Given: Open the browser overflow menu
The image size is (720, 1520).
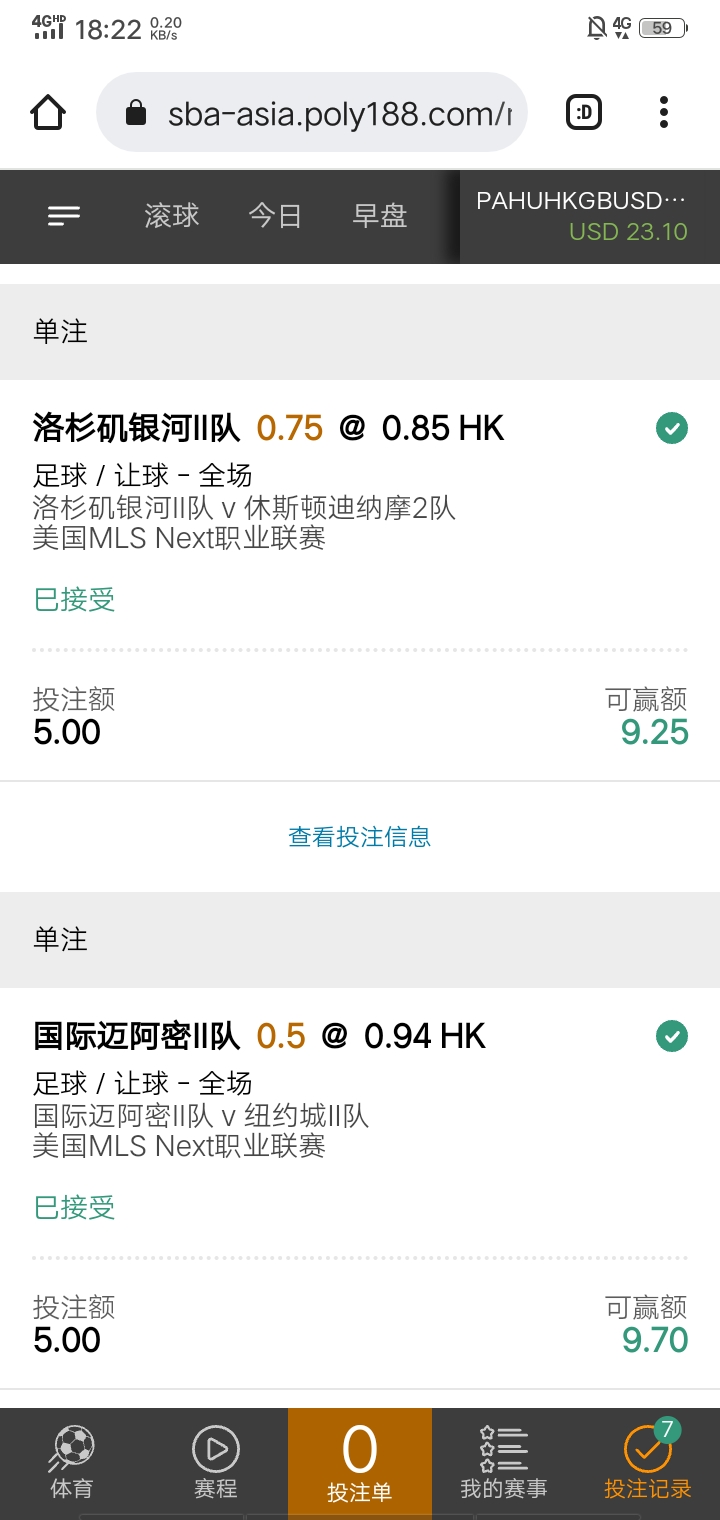Looking at the screenshot, I should 664,113.
